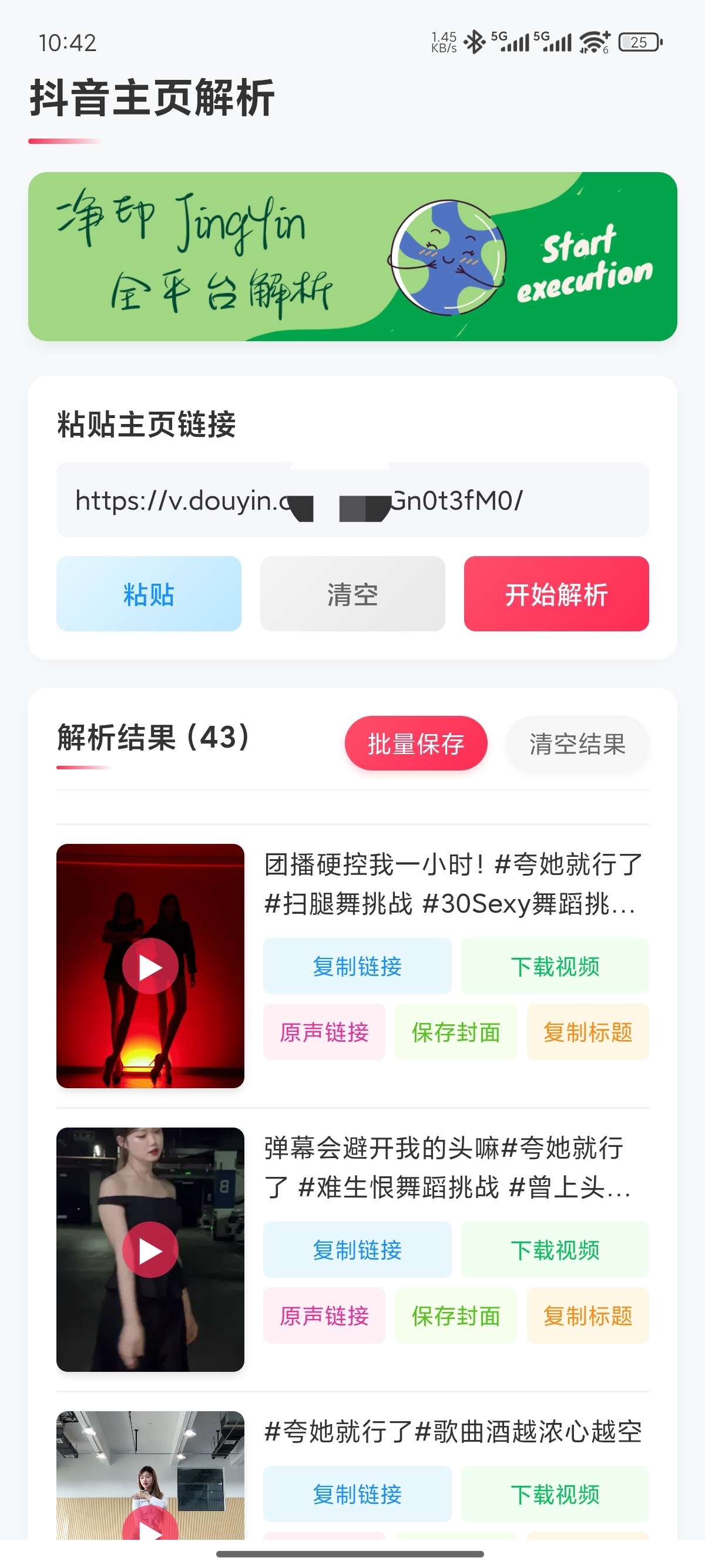Download the 歌曲酒越浓心越空 video
This screenshot has width=705, height=1568.
[555, 1494]
